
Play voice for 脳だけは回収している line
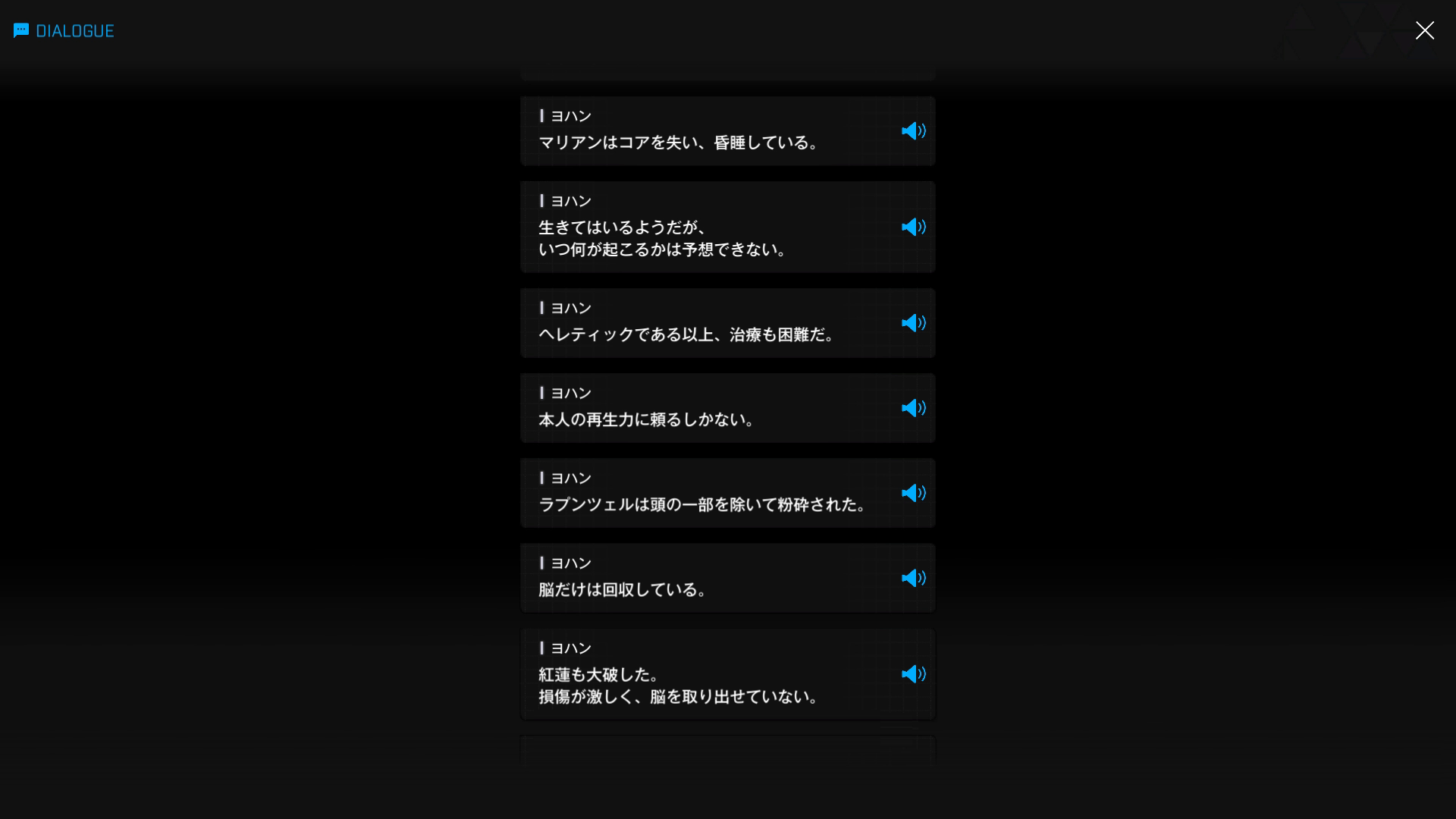click(x=913, y=578)
